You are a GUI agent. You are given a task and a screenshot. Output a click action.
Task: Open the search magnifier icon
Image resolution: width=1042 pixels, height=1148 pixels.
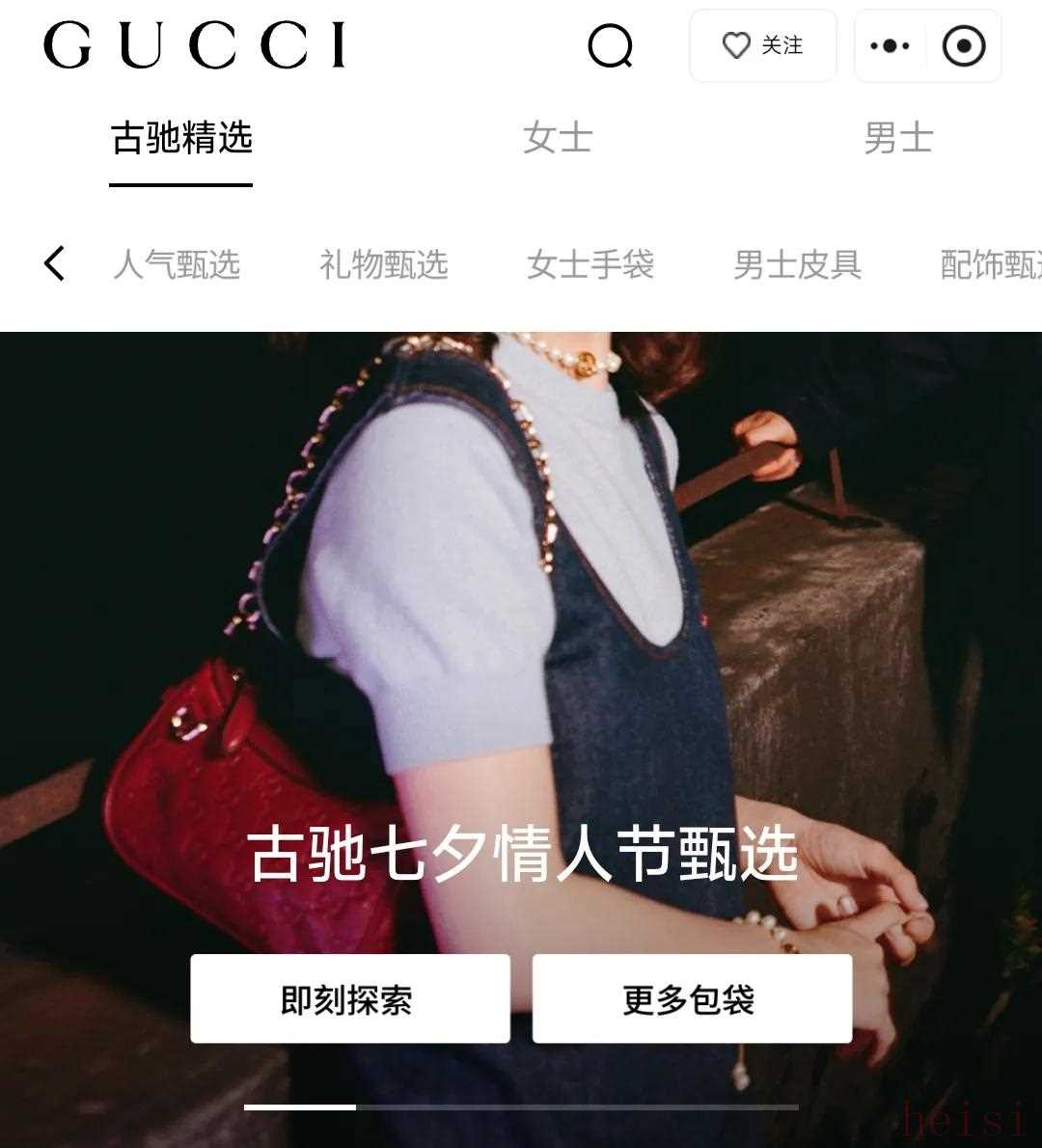pyautogui.click(x=610, y=45)
